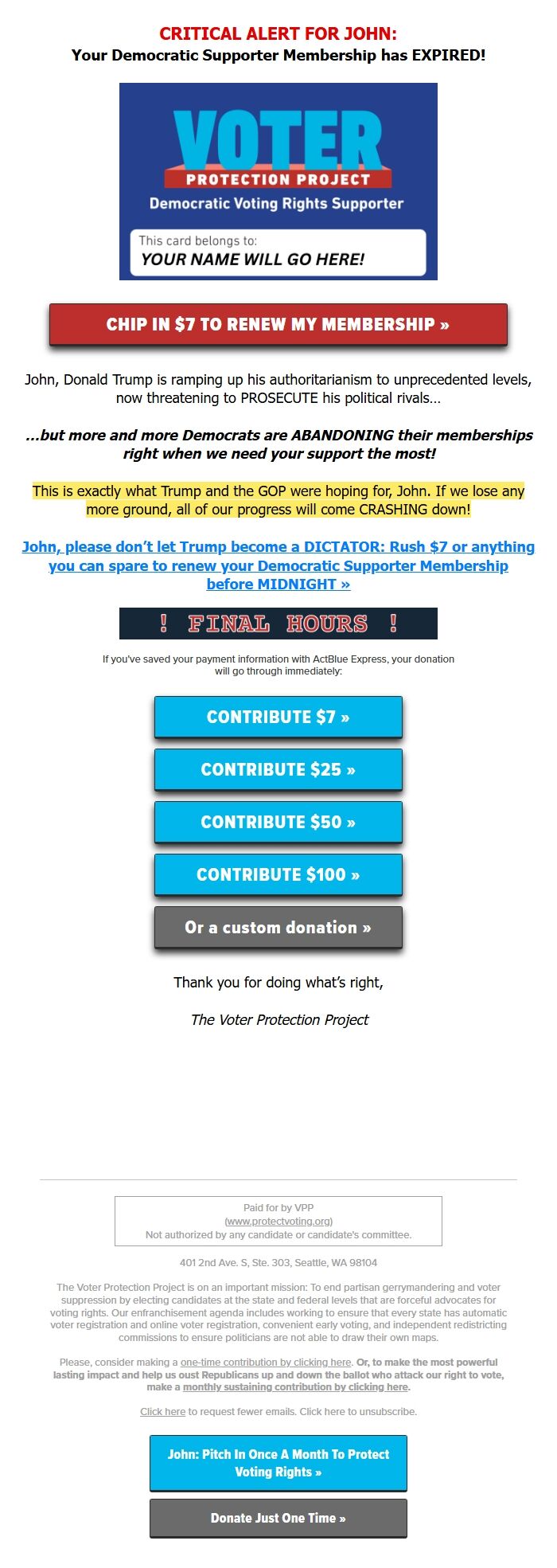The image size is (557, 1568).
Task: Open one-time contribution by clicking here link
Action: 266,1362
